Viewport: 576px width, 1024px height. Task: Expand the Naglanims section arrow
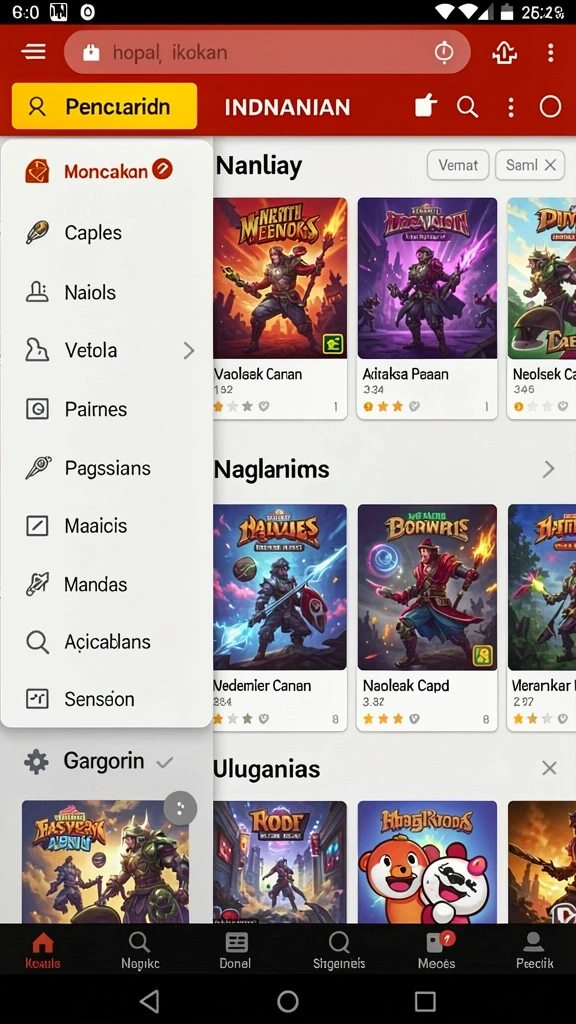[549, 469]
